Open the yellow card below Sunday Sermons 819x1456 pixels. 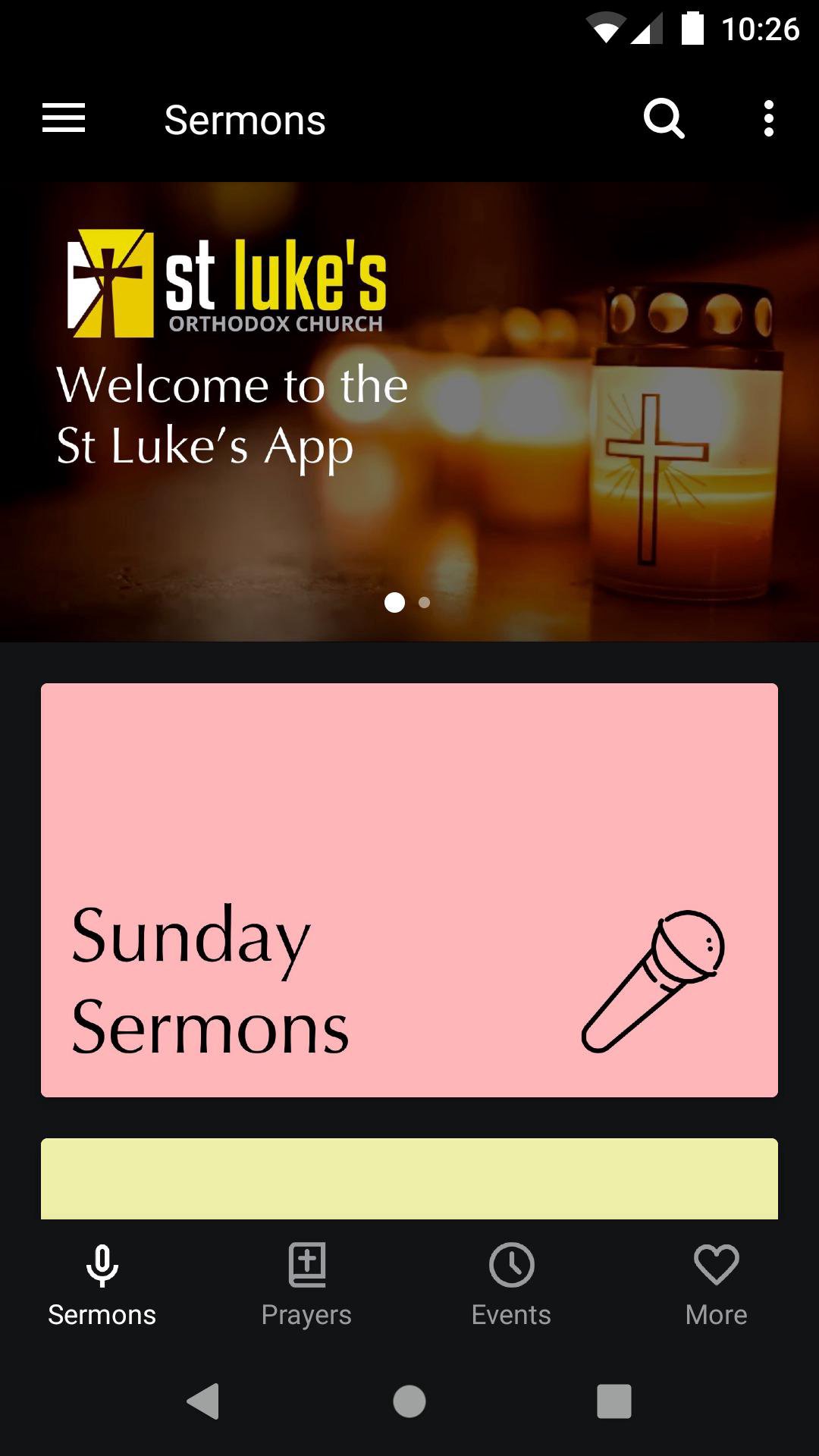point(409,1178)
